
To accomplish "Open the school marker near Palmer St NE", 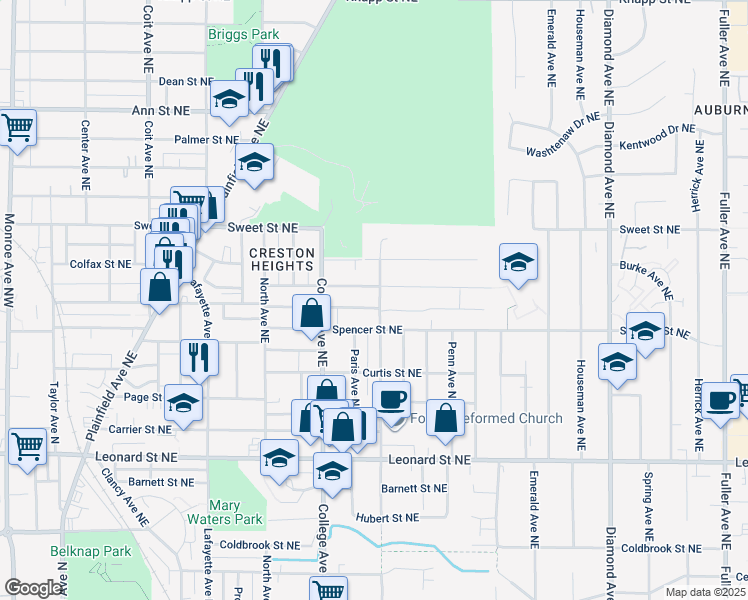I will 254,162.
